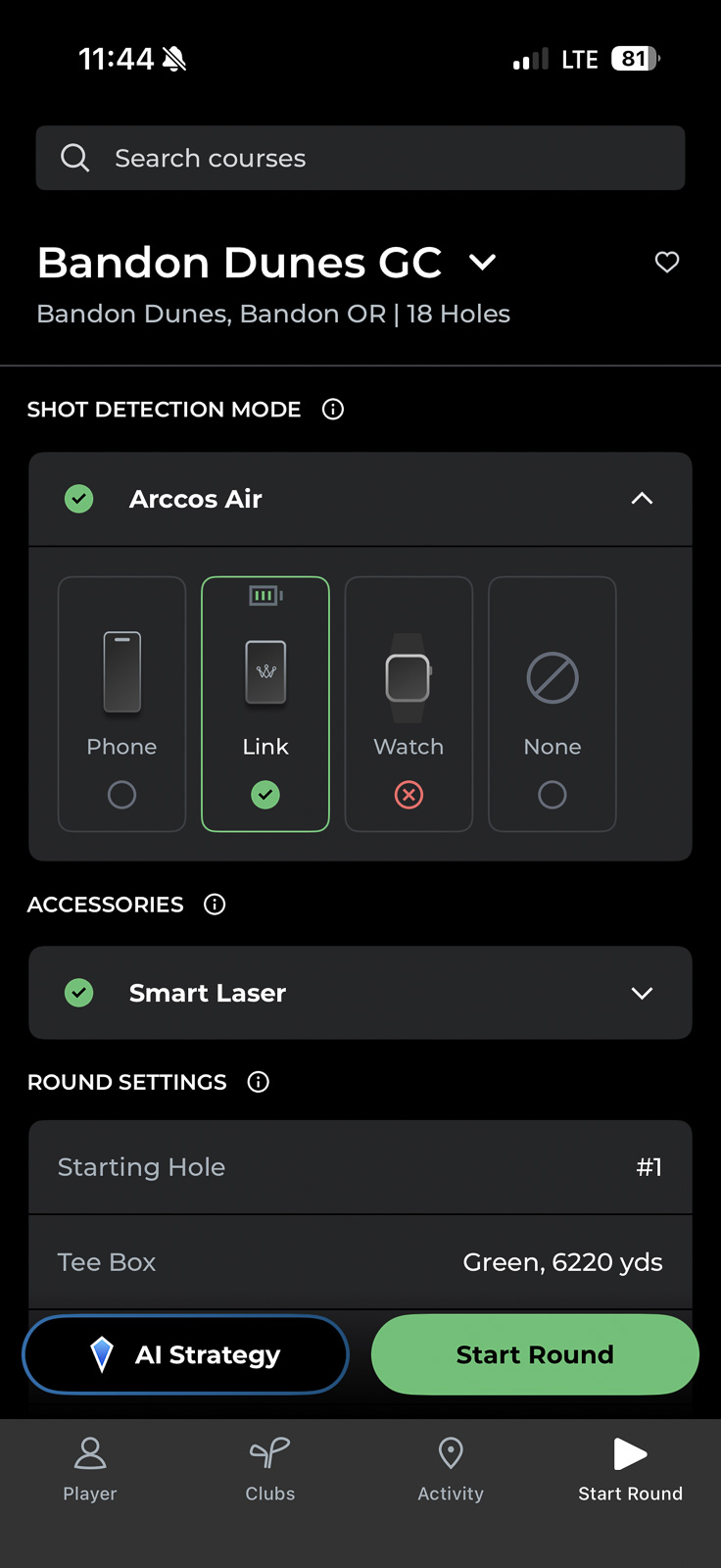Open the Player tab
The height and width of the screenshot is (1568, 721).
point(89,1467)
